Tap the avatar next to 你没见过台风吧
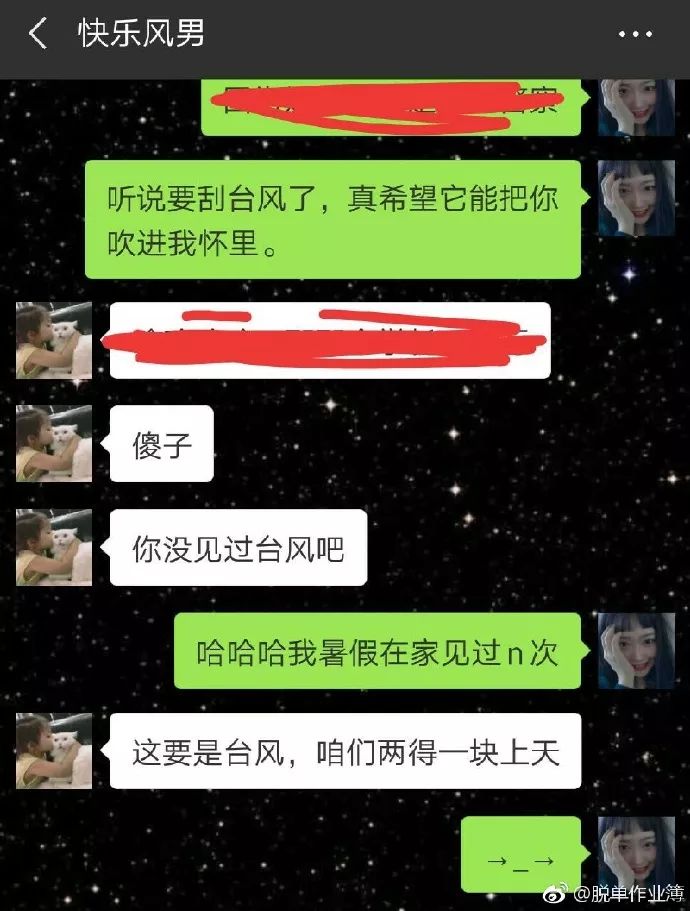The width and height of the screenshot is (690, 911). click(54, 547)
